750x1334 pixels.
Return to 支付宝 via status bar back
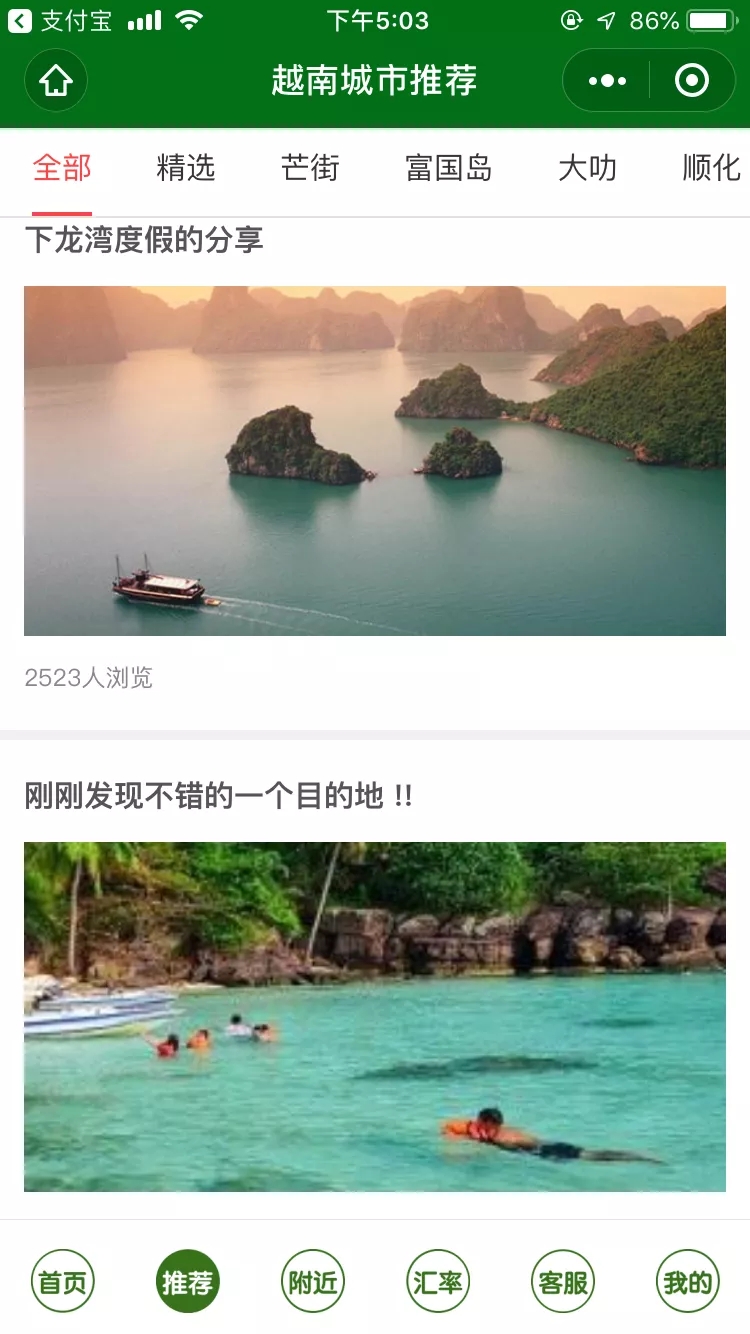pos(60,20)
